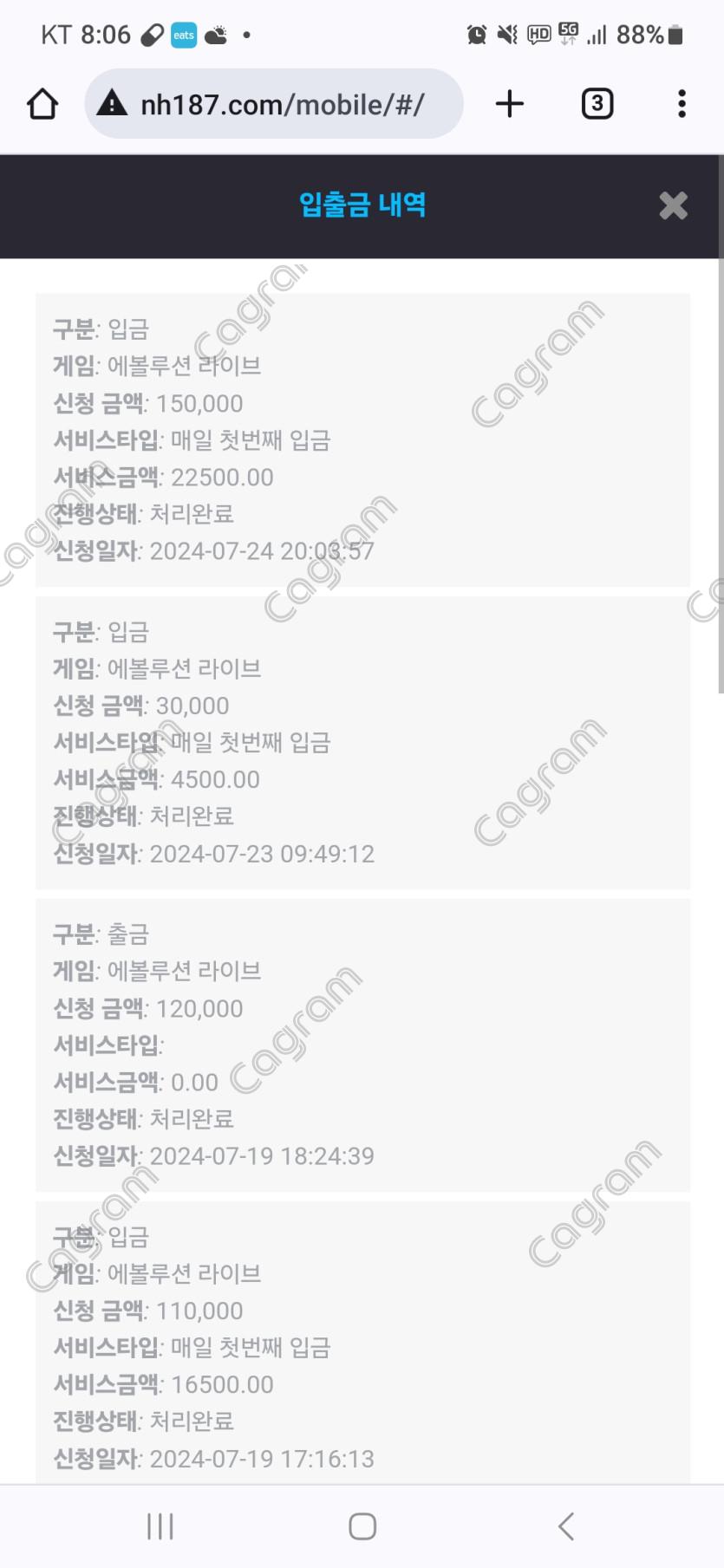Tap the system back button
This screenshot has width=724, height=1568.
click(566, 1526)
